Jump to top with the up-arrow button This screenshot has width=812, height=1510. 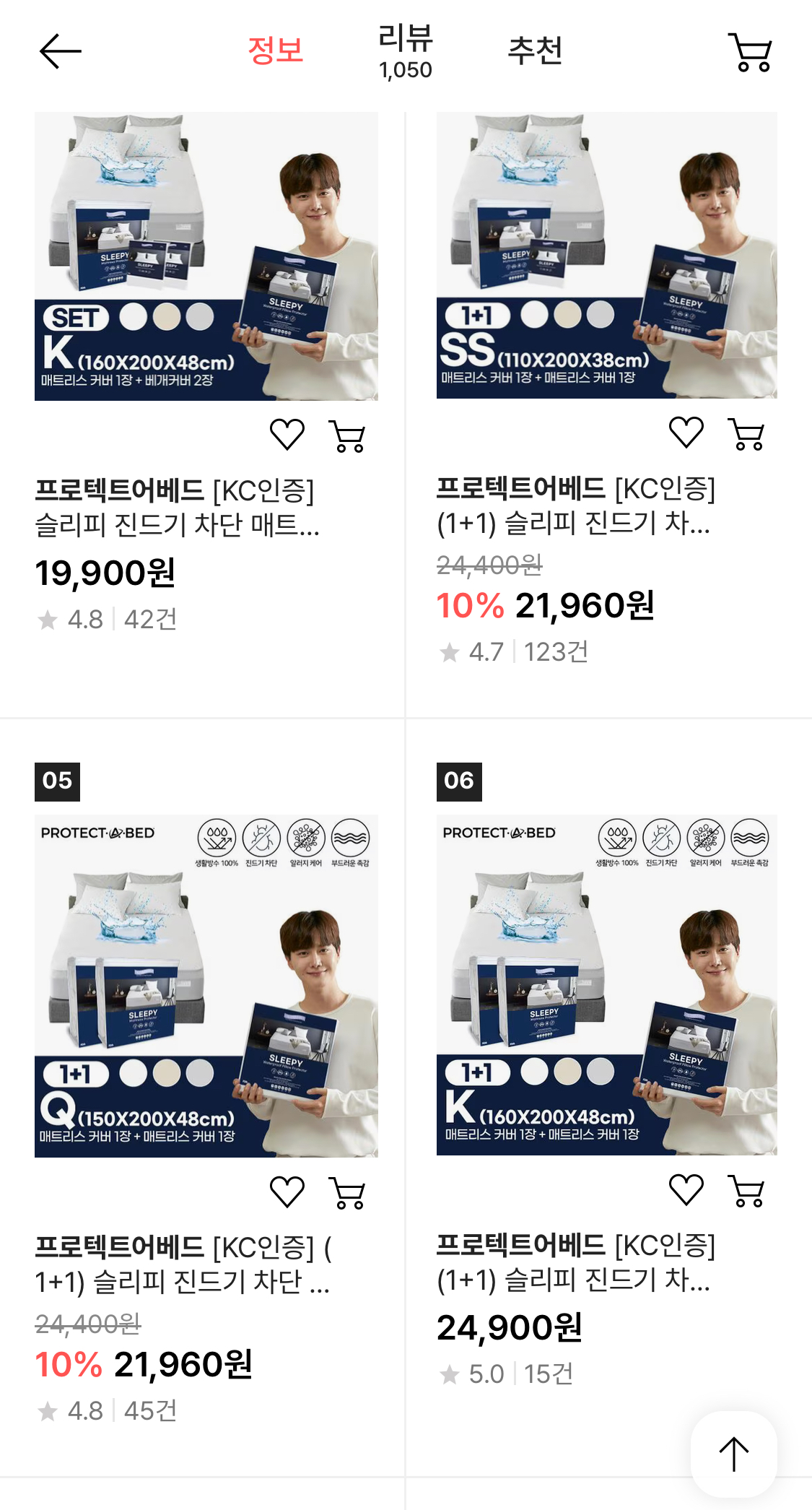pyautogui.click(x=733, y=1454)
